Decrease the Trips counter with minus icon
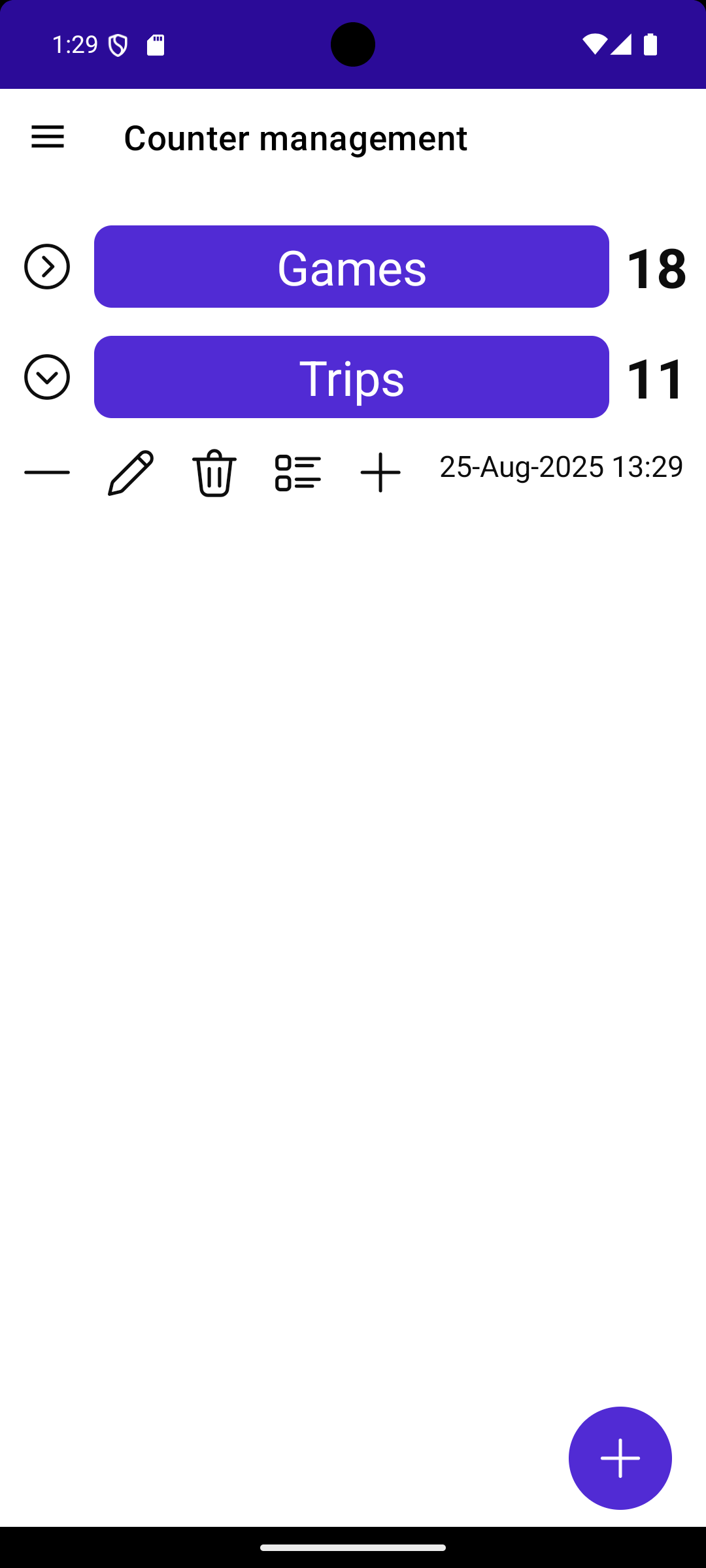Viewport: 706px width, 1568px height. [47, 472]
